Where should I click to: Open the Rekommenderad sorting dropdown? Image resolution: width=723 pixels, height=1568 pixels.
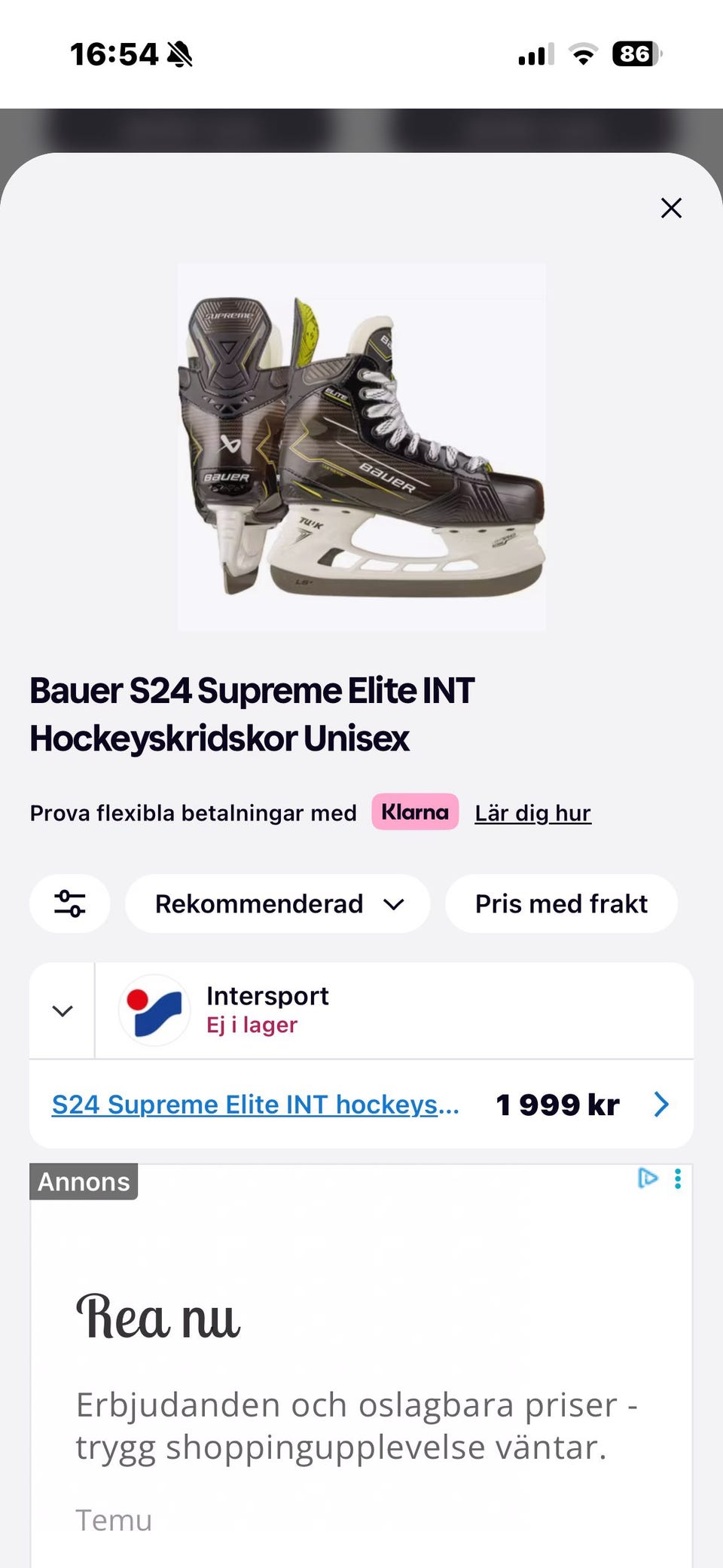pos(277,903)
